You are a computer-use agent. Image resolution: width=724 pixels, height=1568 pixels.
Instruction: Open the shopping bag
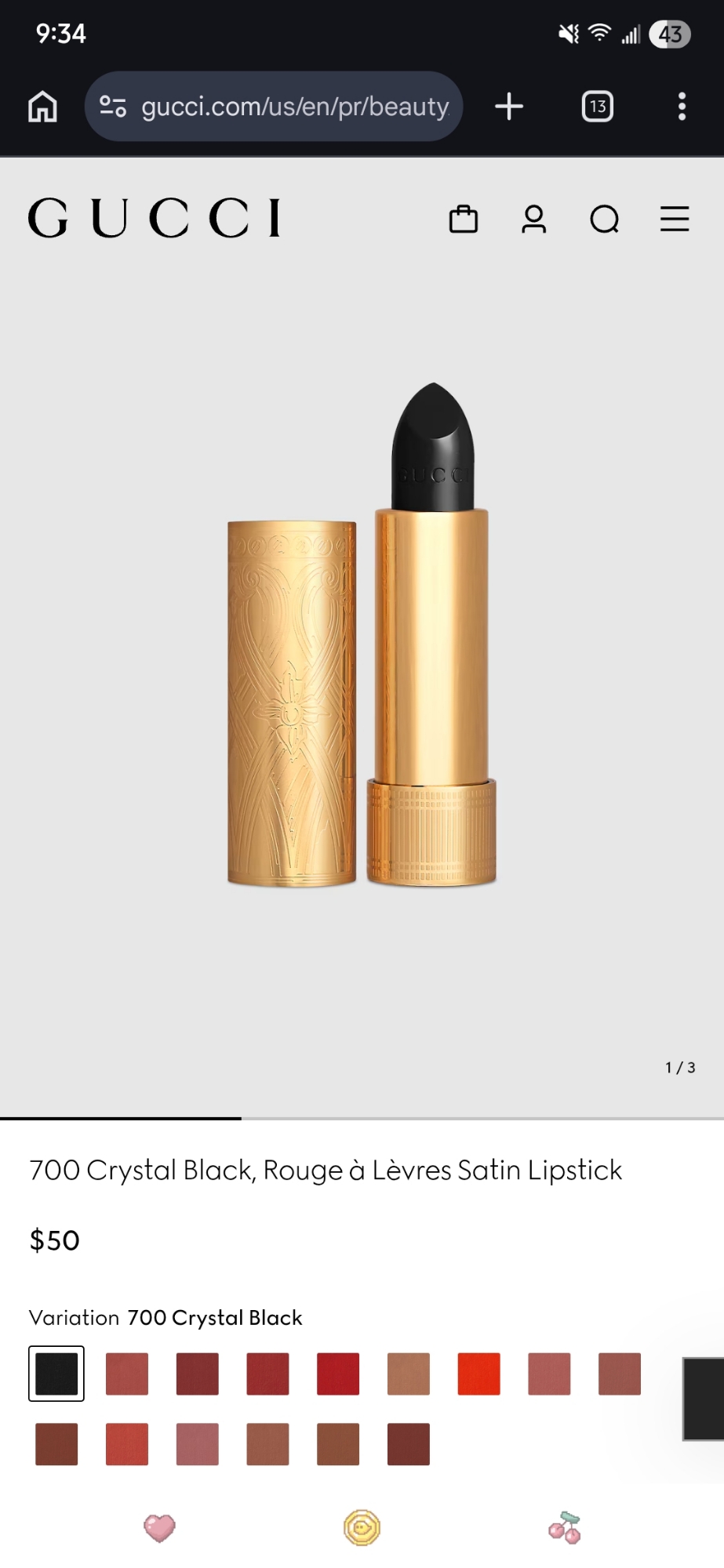[x=463, y=219]
